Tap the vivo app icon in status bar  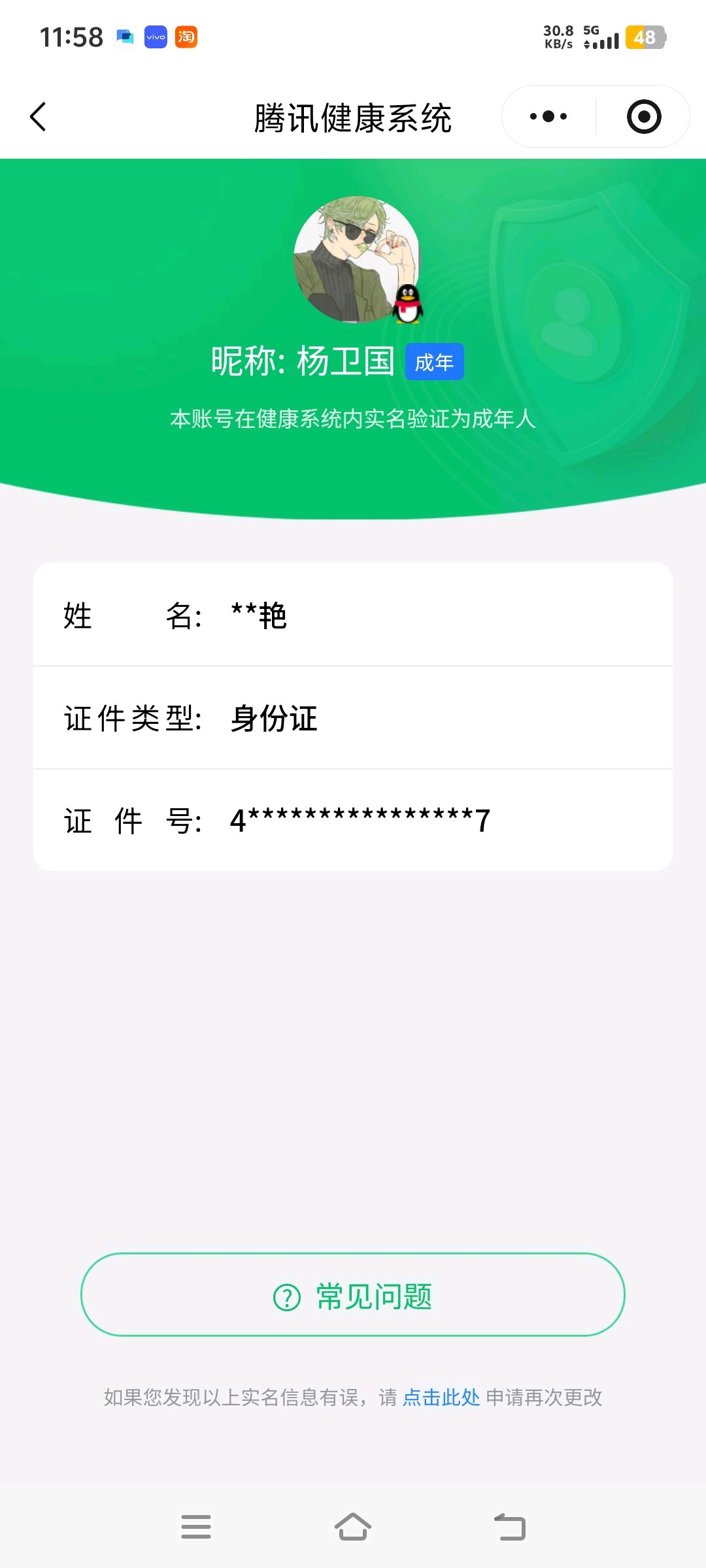point(154,38)
